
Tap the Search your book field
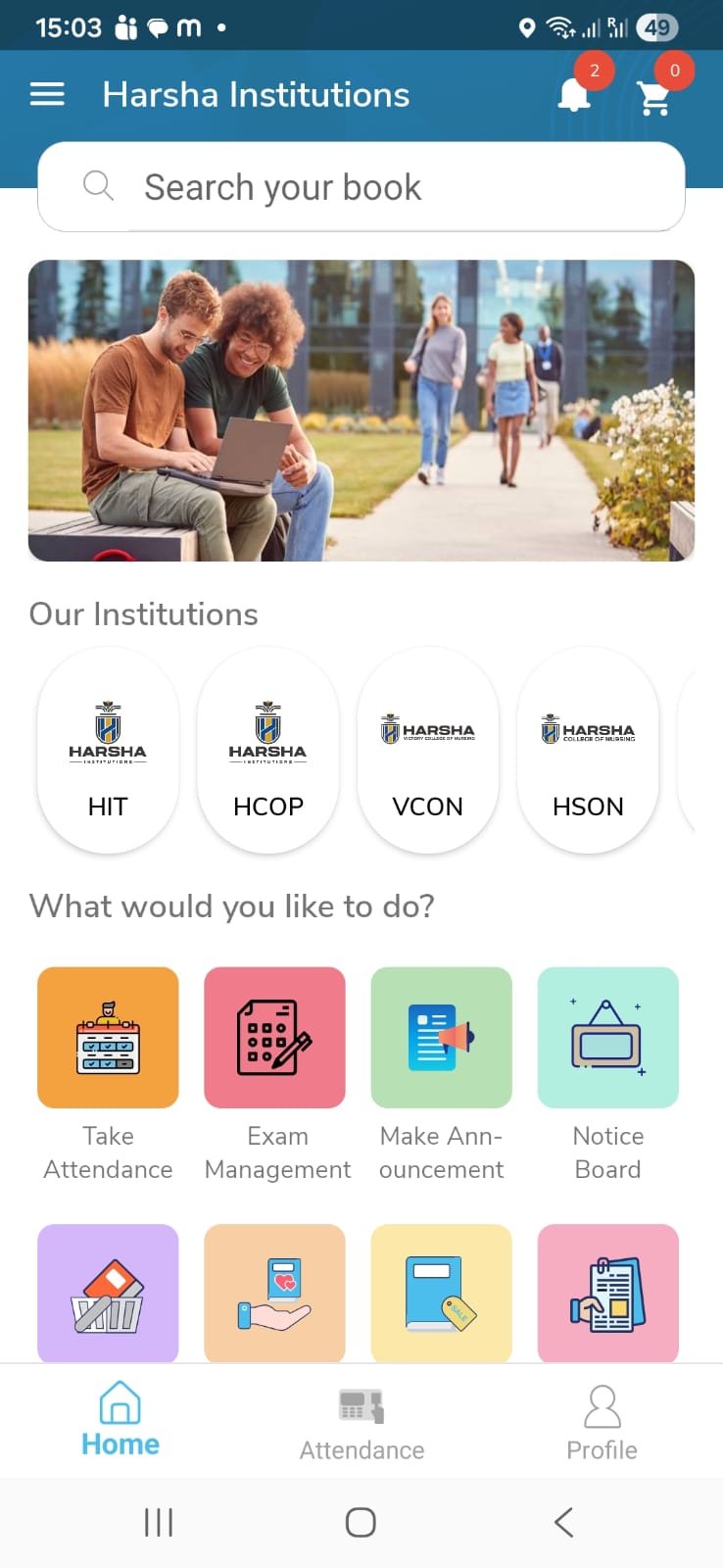click(x=361, y=187)
